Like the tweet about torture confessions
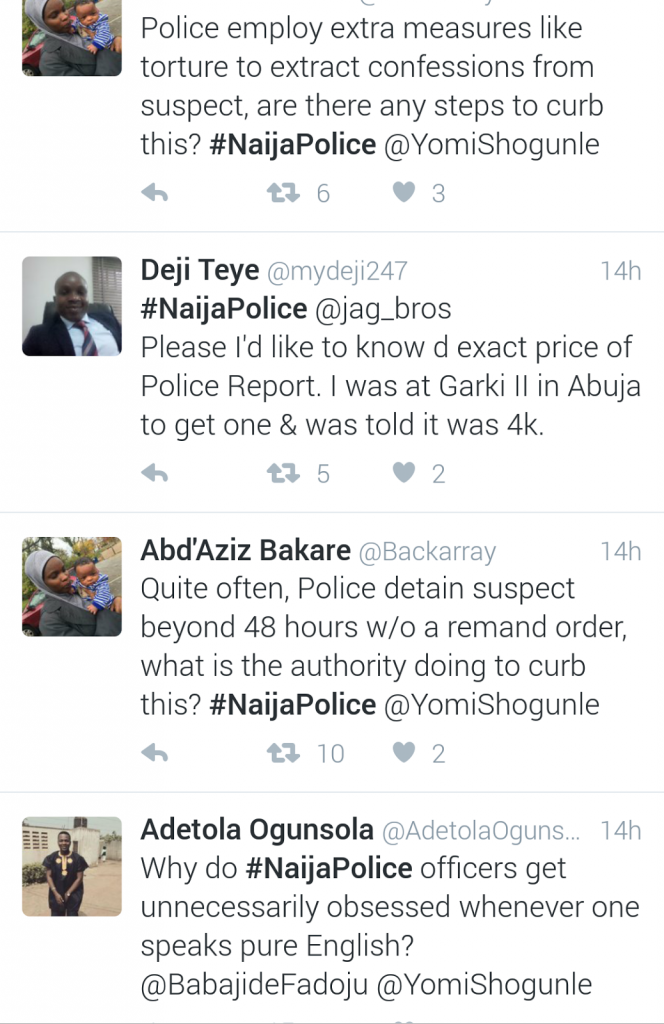This screenshot has width=664, height=1024. coord(404,193)
